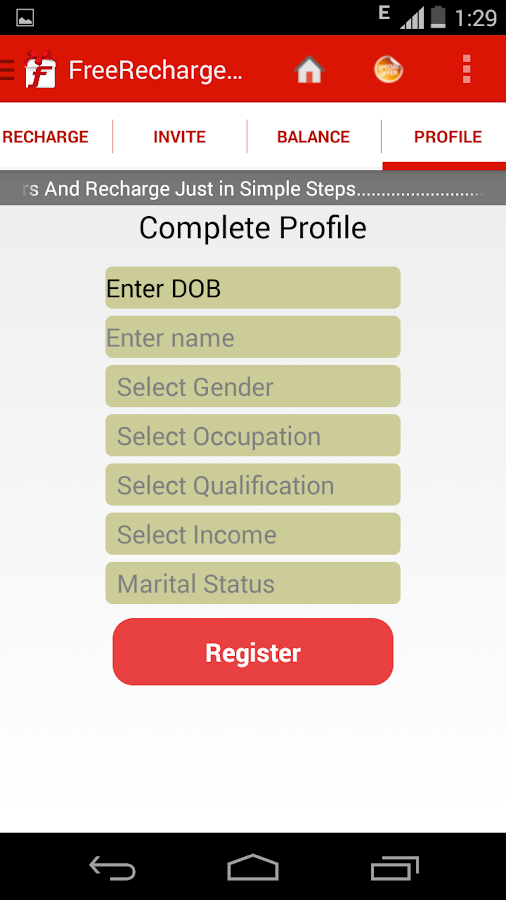506x900 pixels.
Task: Switch to the Recharge tab
Action: point(46,137)
